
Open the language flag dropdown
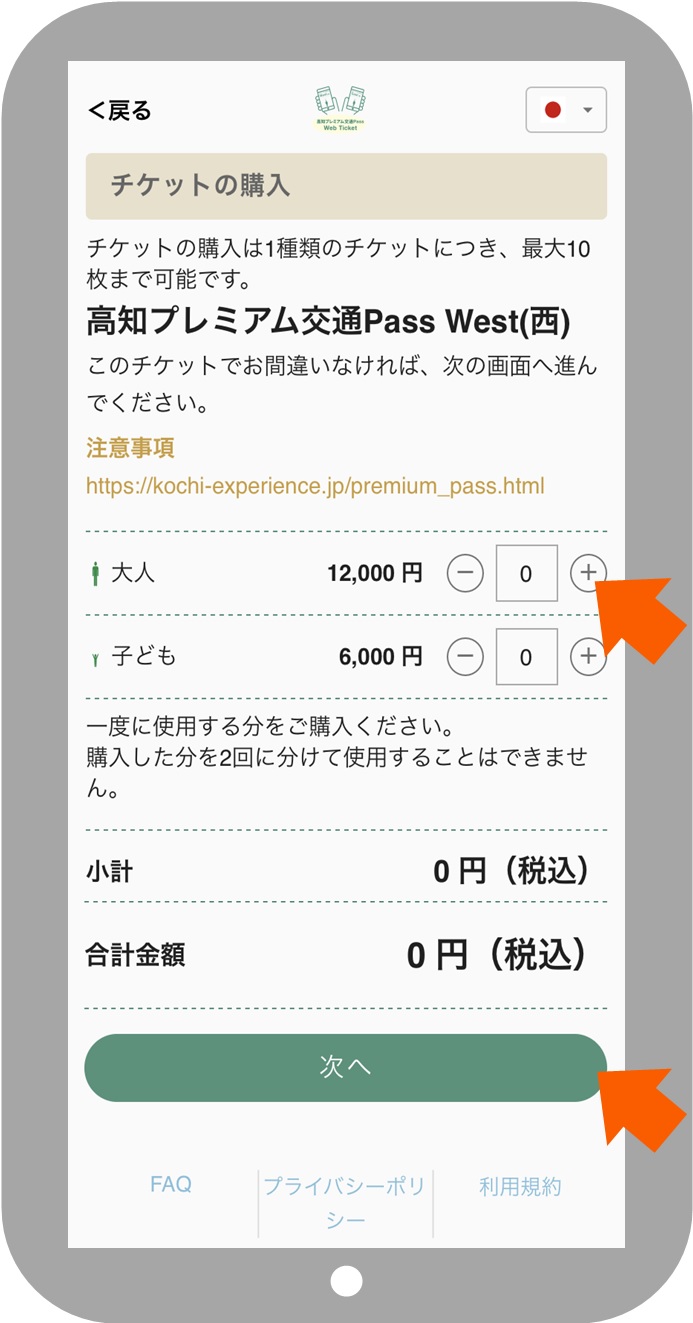click(x=566, y=110)
